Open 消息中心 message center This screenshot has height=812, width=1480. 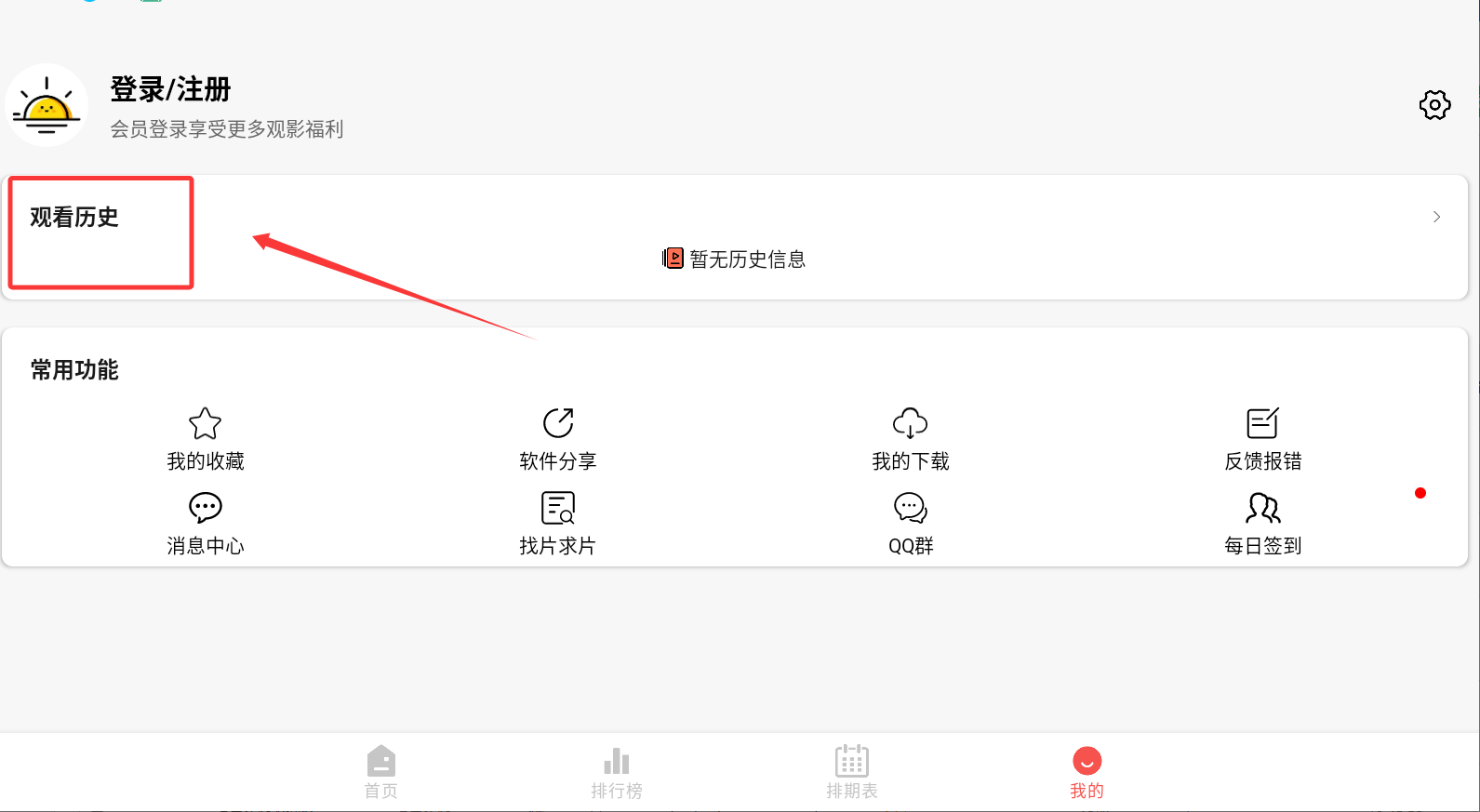click(205, 523)
